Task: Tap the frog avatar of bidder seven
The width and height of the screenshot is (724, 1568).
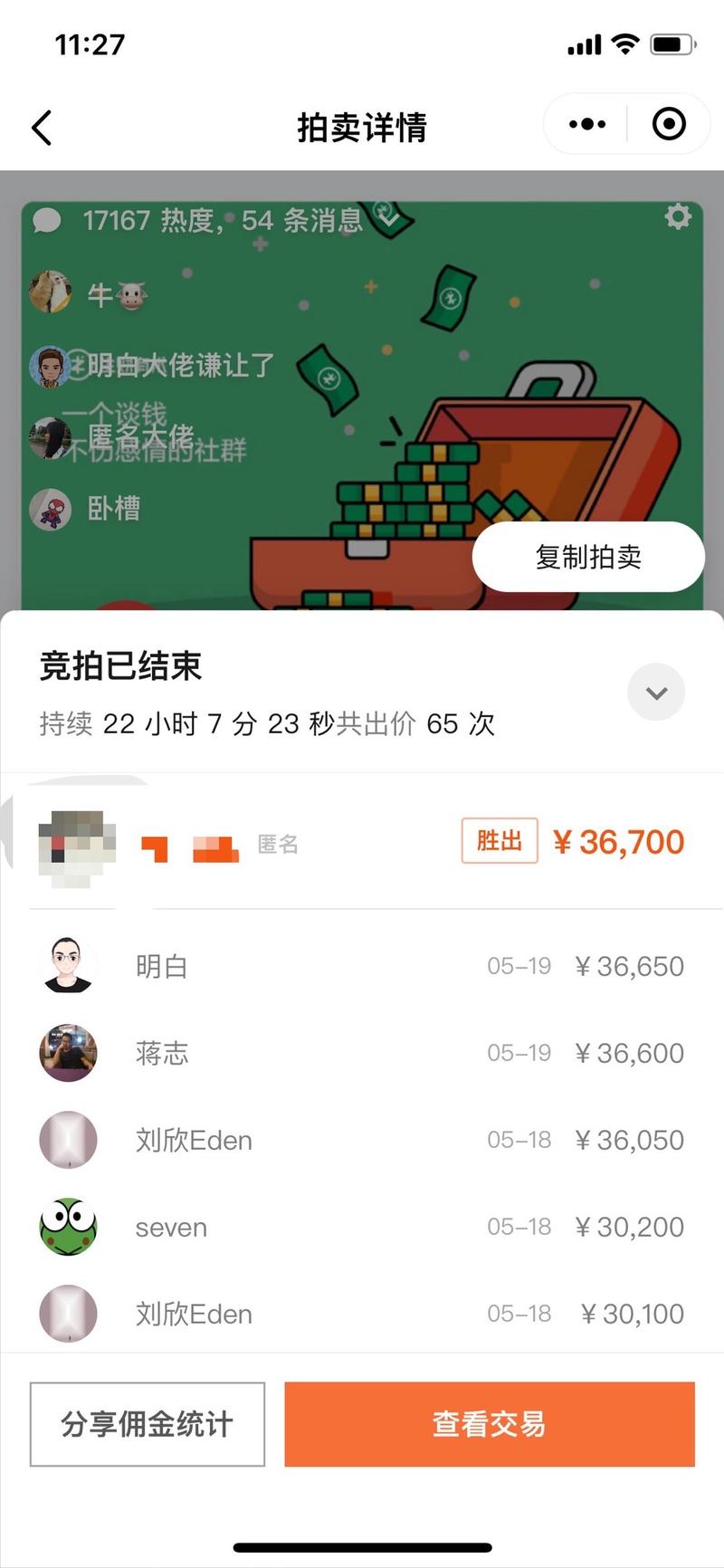Action: 67,1227
